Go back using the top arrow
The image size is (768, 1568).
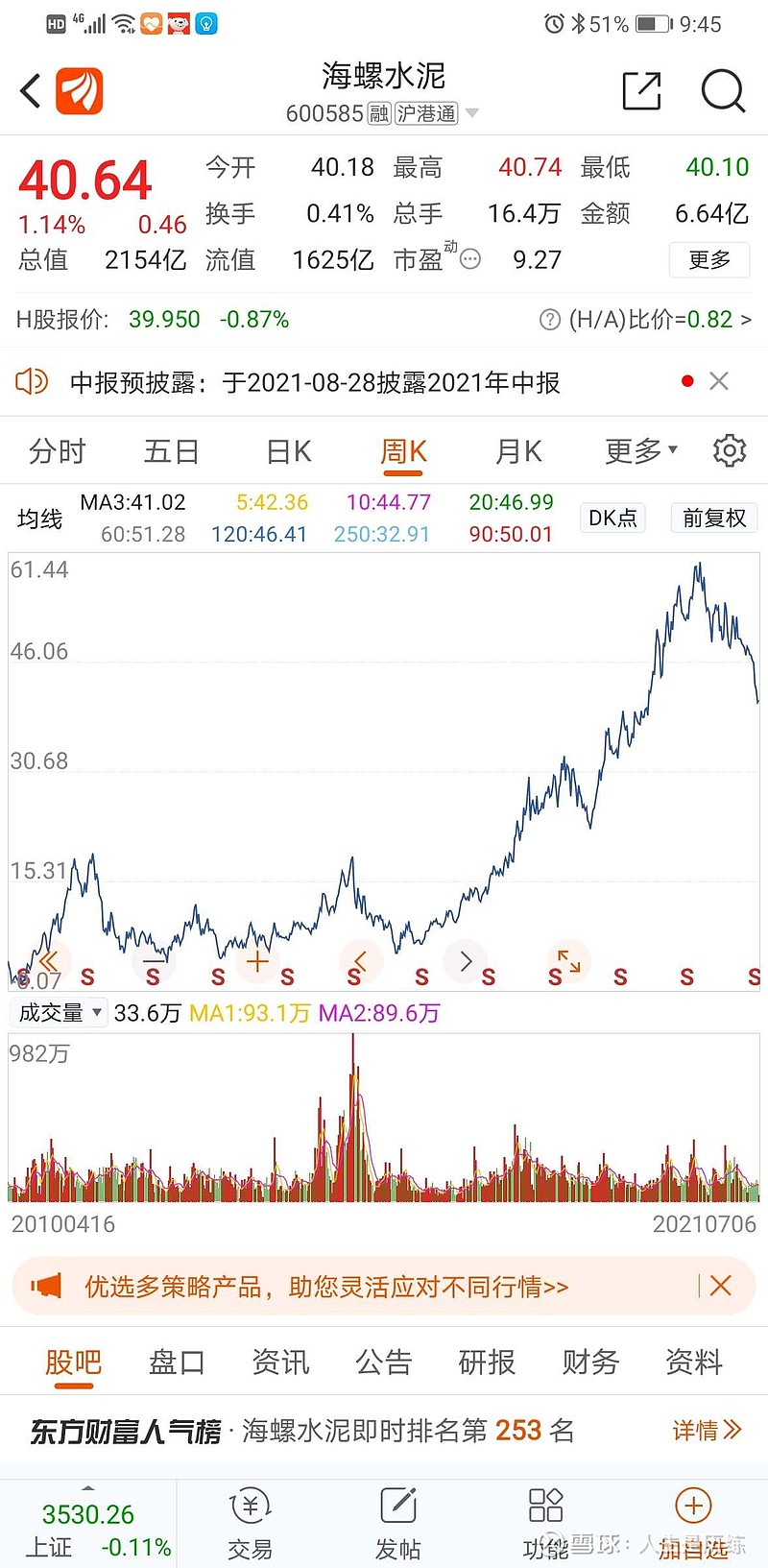pos(31,92)
